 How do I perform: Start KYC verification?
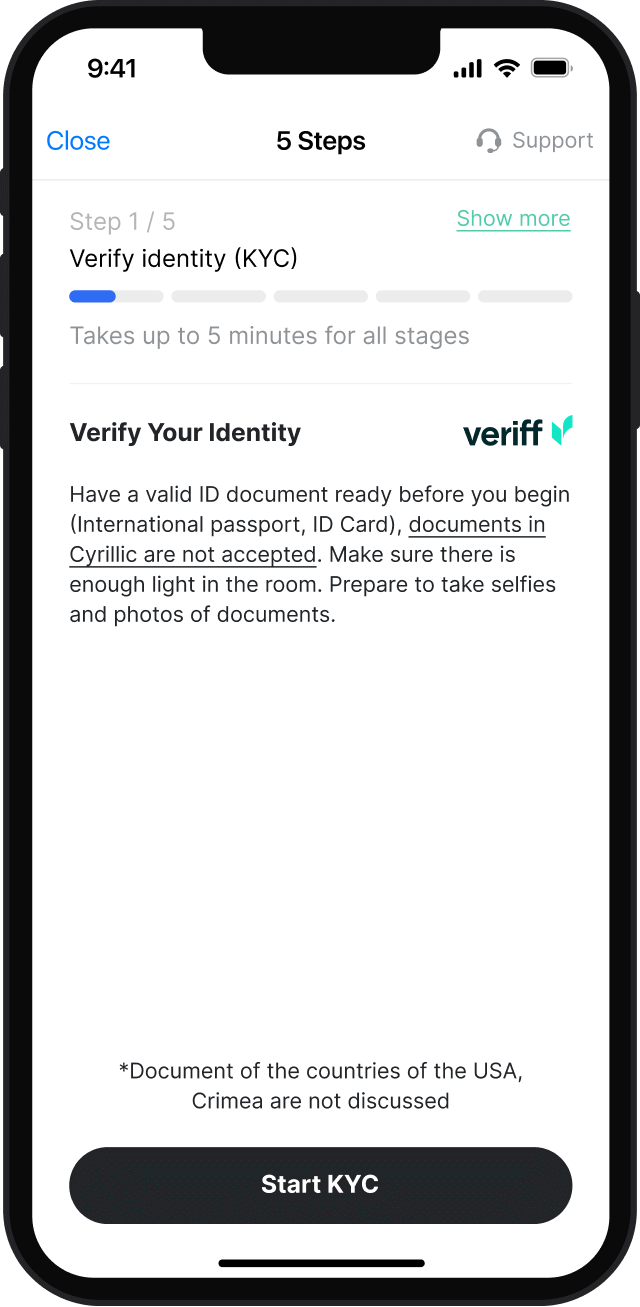(x=320, y=1185)
